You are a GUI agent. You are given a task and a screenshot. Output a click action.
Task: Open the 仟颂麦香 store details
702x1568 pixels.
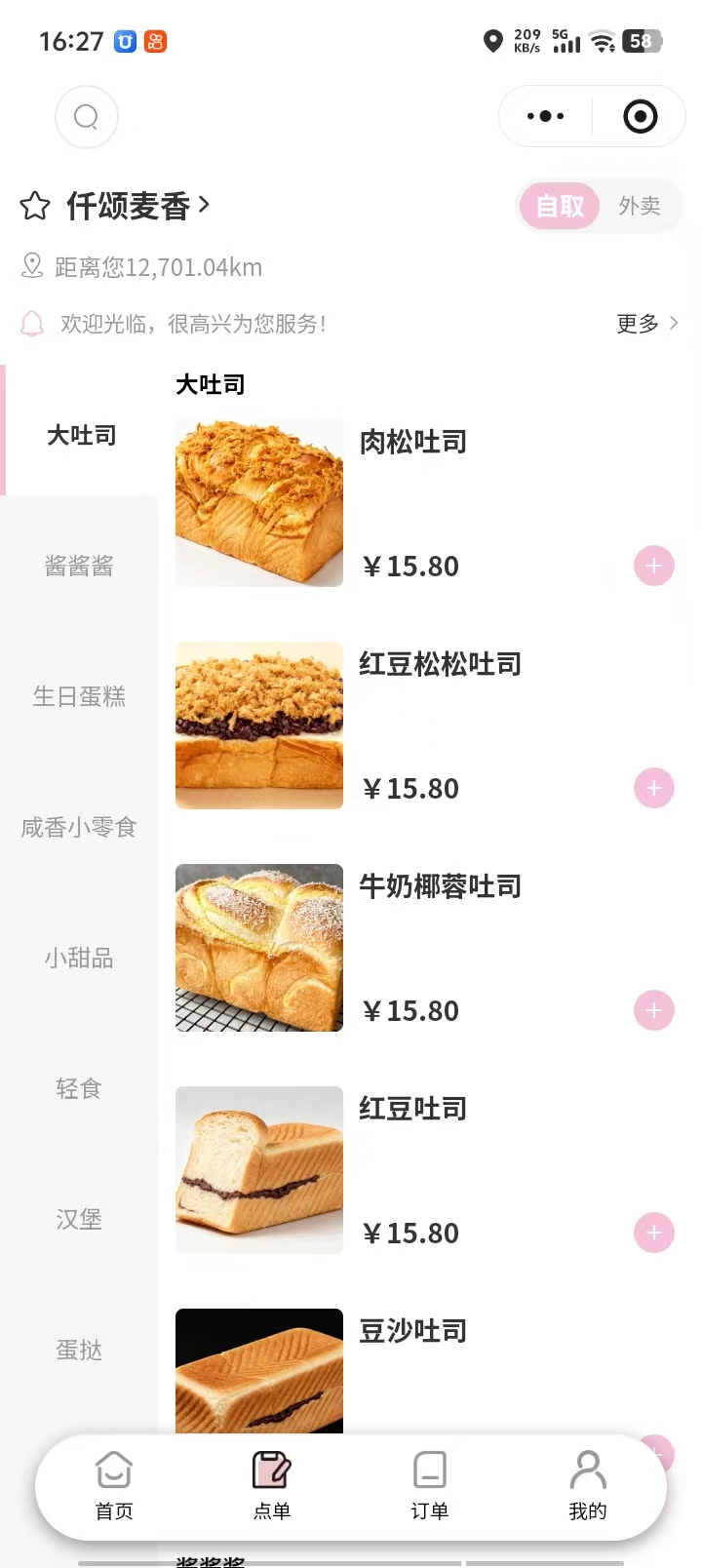tap(137, 206)
